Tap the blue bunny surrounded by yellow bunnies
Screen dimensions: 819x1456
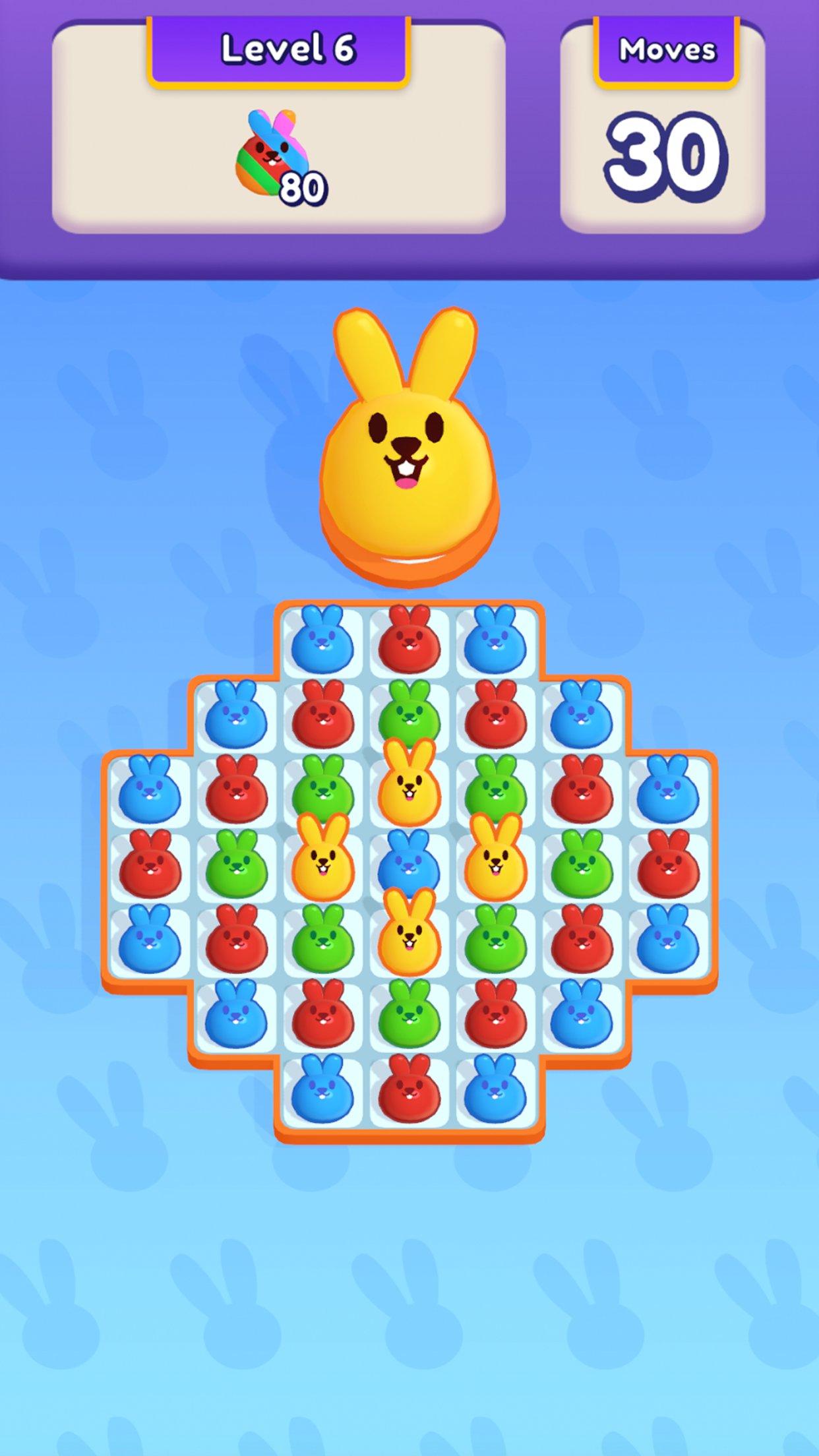click(409, 865)
